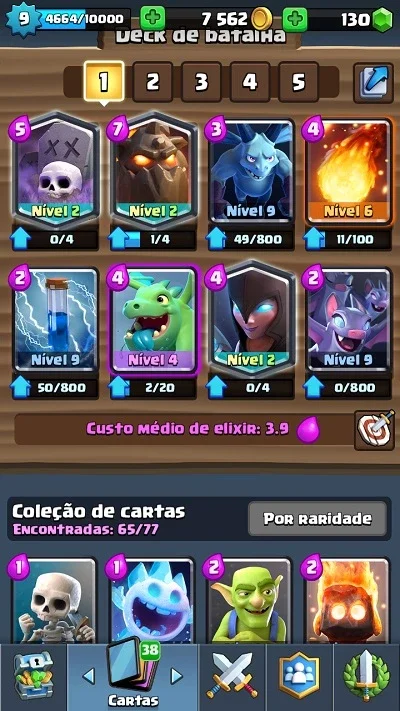Open the Graveyard card

click(x=55, y=170)
